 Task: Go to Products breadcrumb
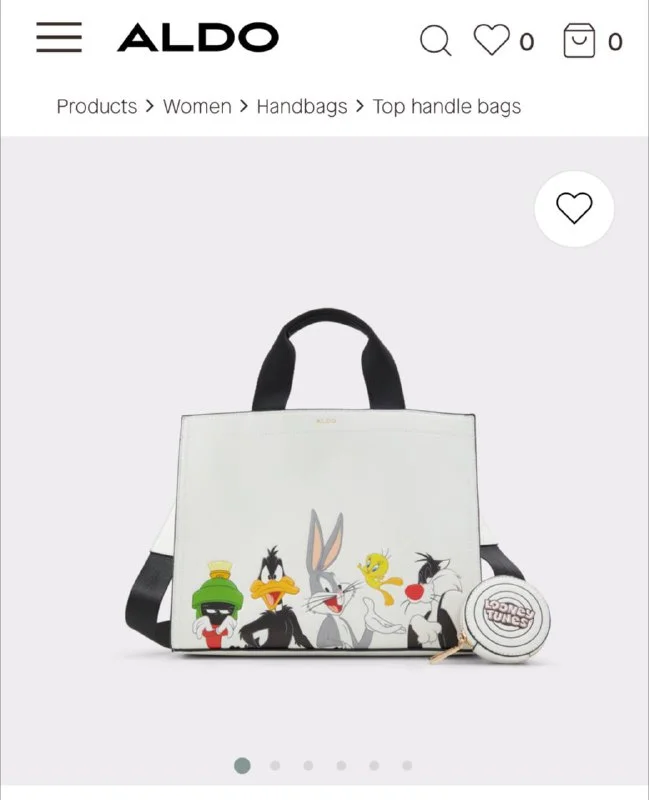click(x=96, y=106)
